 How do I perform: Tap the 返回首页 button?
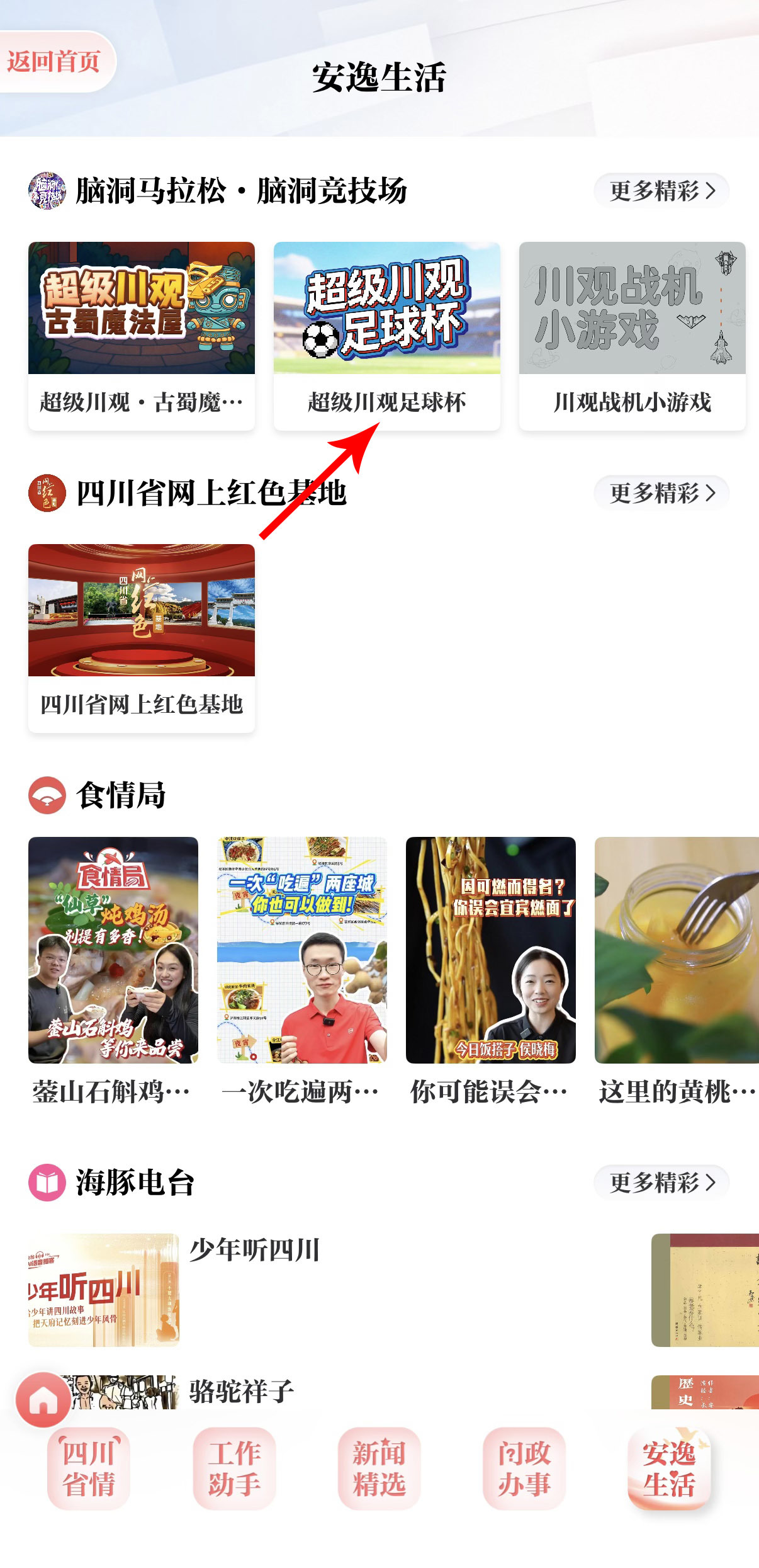pos(54,62)
